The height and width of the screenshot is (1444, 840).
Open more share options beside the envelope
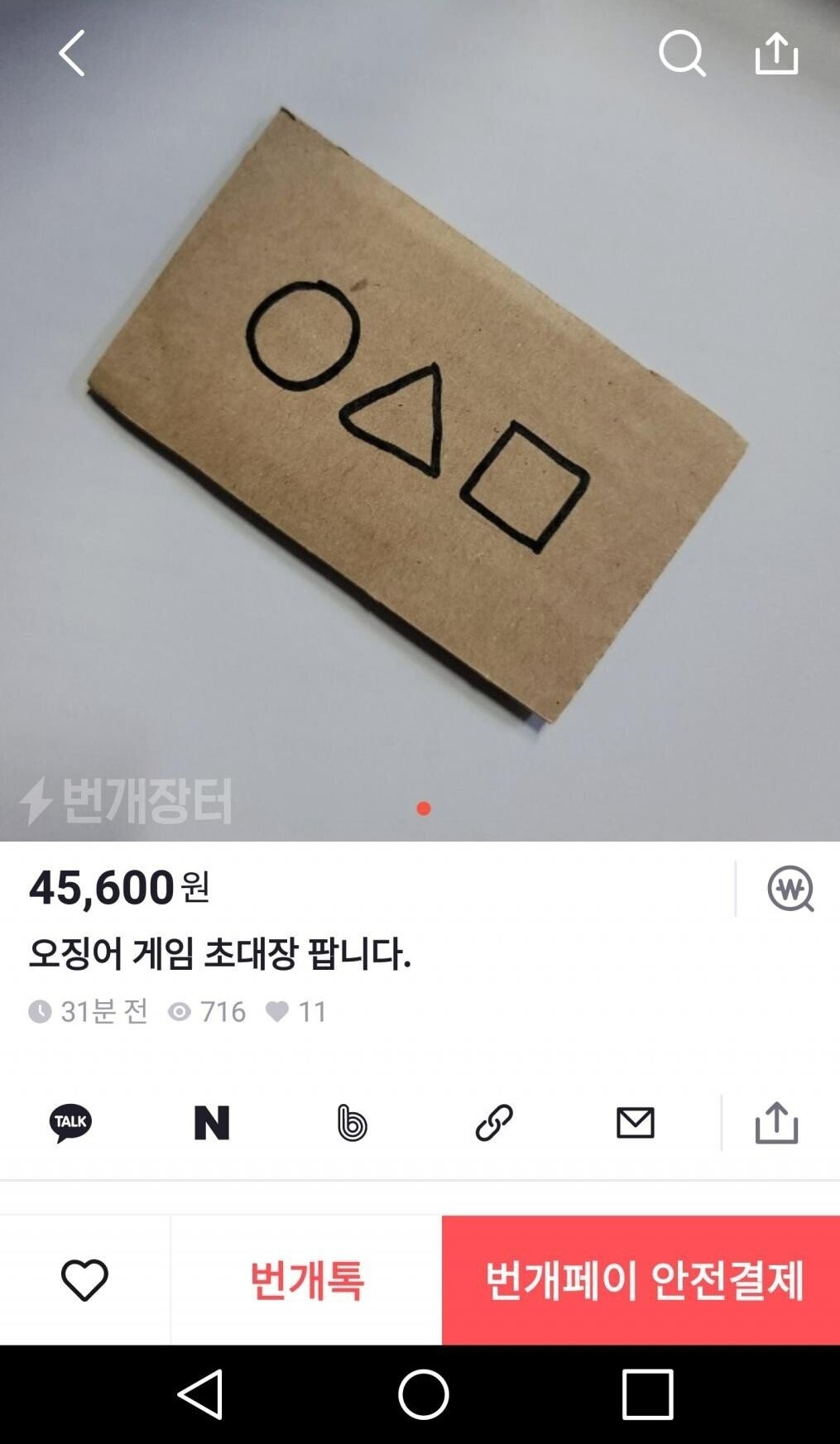click(x=776, y=1123)
